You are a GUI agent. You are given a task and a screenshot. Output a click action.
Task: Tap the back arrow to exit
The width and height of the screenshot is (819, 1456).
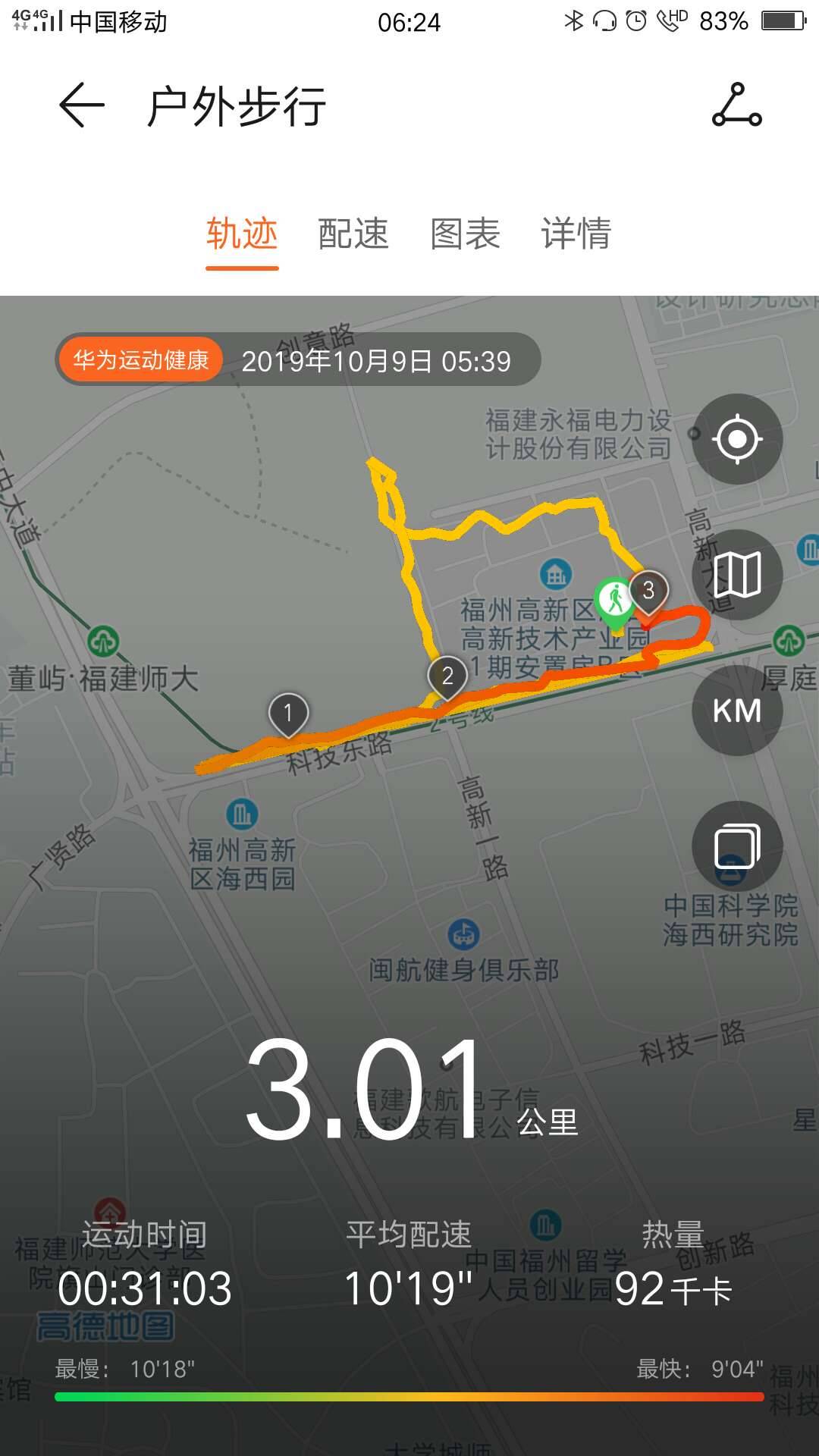[x=80, y=106]
